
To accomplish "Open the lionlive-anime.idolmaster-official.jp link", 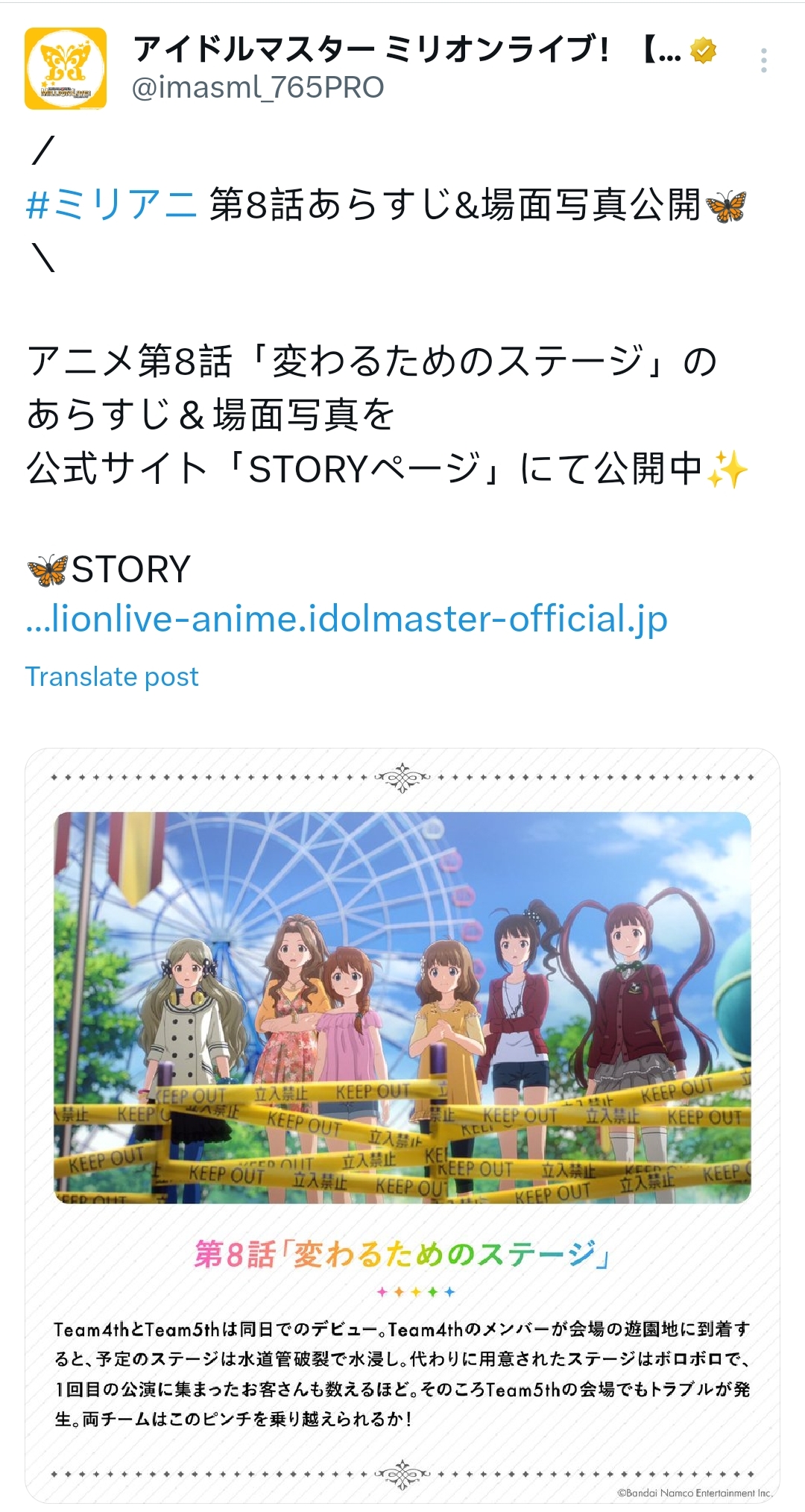I will [x=347, y=619].
